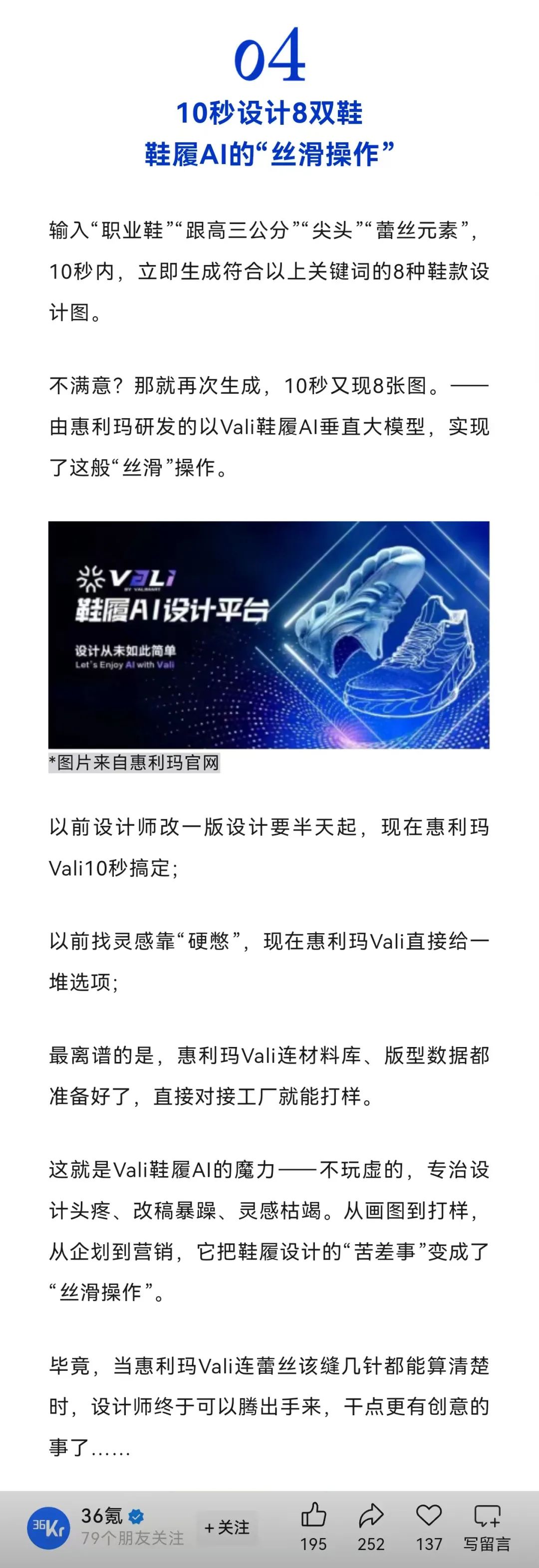Follow 36氪 with the +关注 button

(227, 1527)
